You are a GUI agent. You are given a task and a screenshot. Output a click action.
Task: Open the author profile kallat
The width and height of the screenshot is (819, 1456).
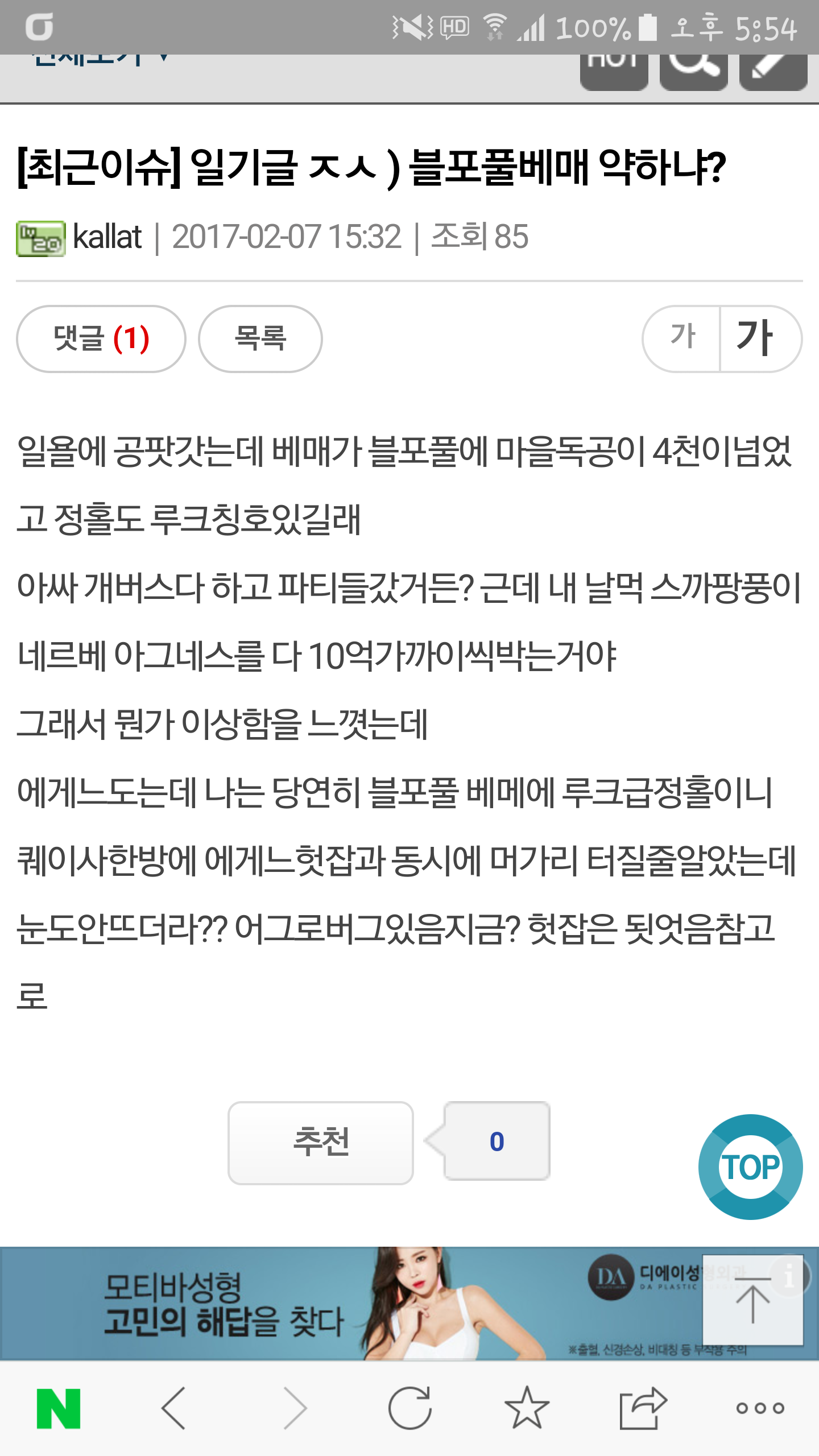(x=107, y=237)
